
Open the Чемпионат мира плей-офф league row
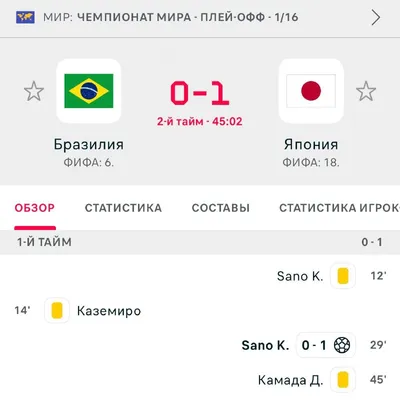pyautogui.click(x=200, y=17)
